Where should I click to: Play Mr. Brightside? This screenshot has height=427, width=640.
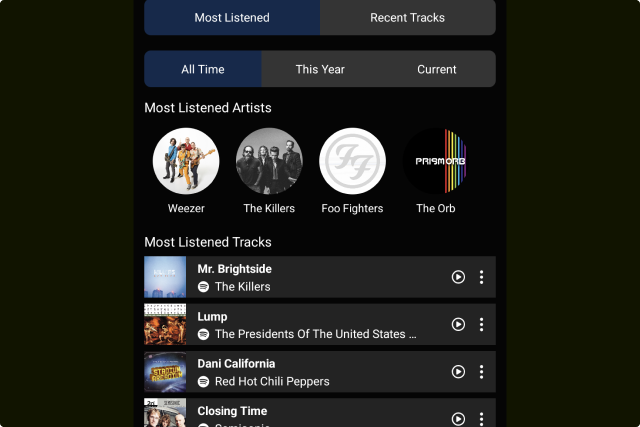(x=458, y=277)
